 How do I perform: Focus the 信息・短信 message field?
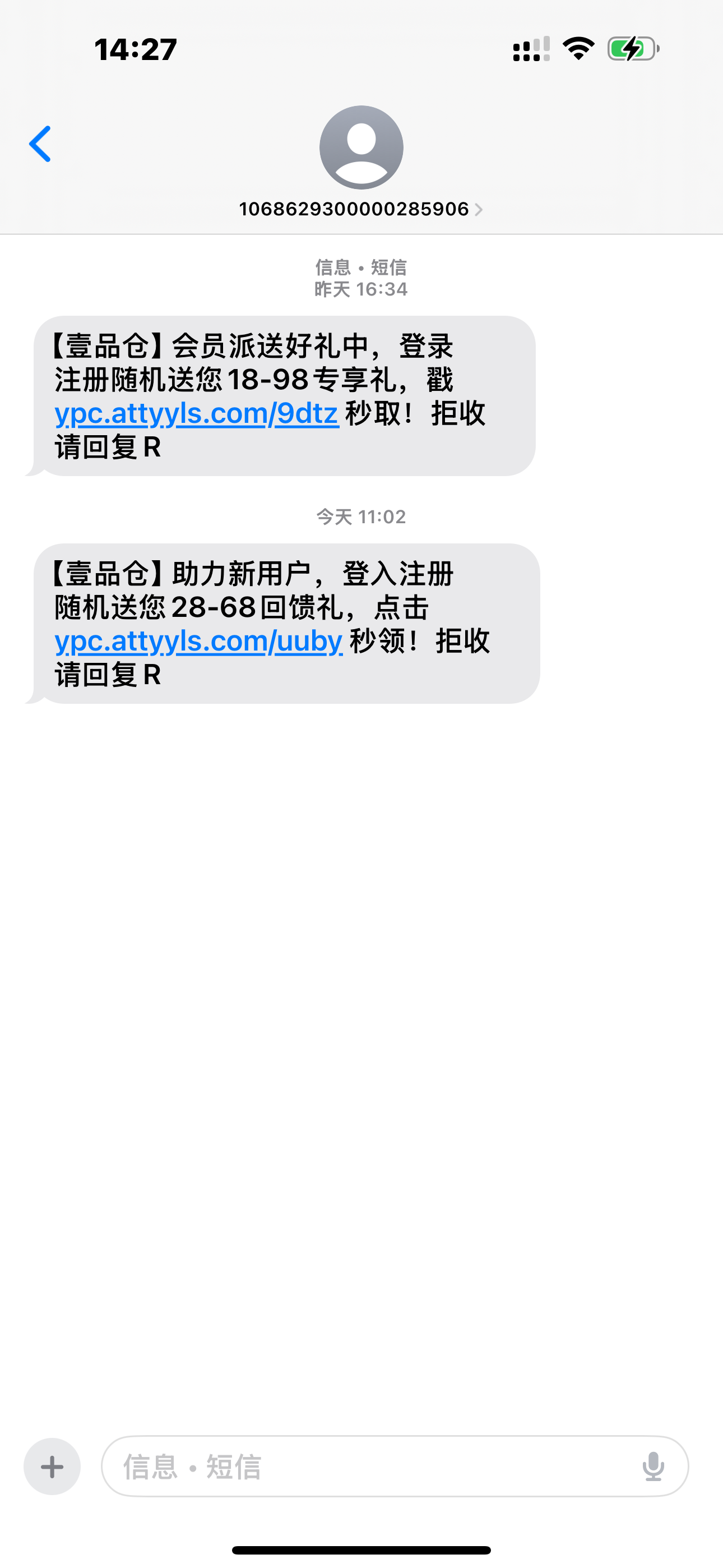coord(365,1466)
